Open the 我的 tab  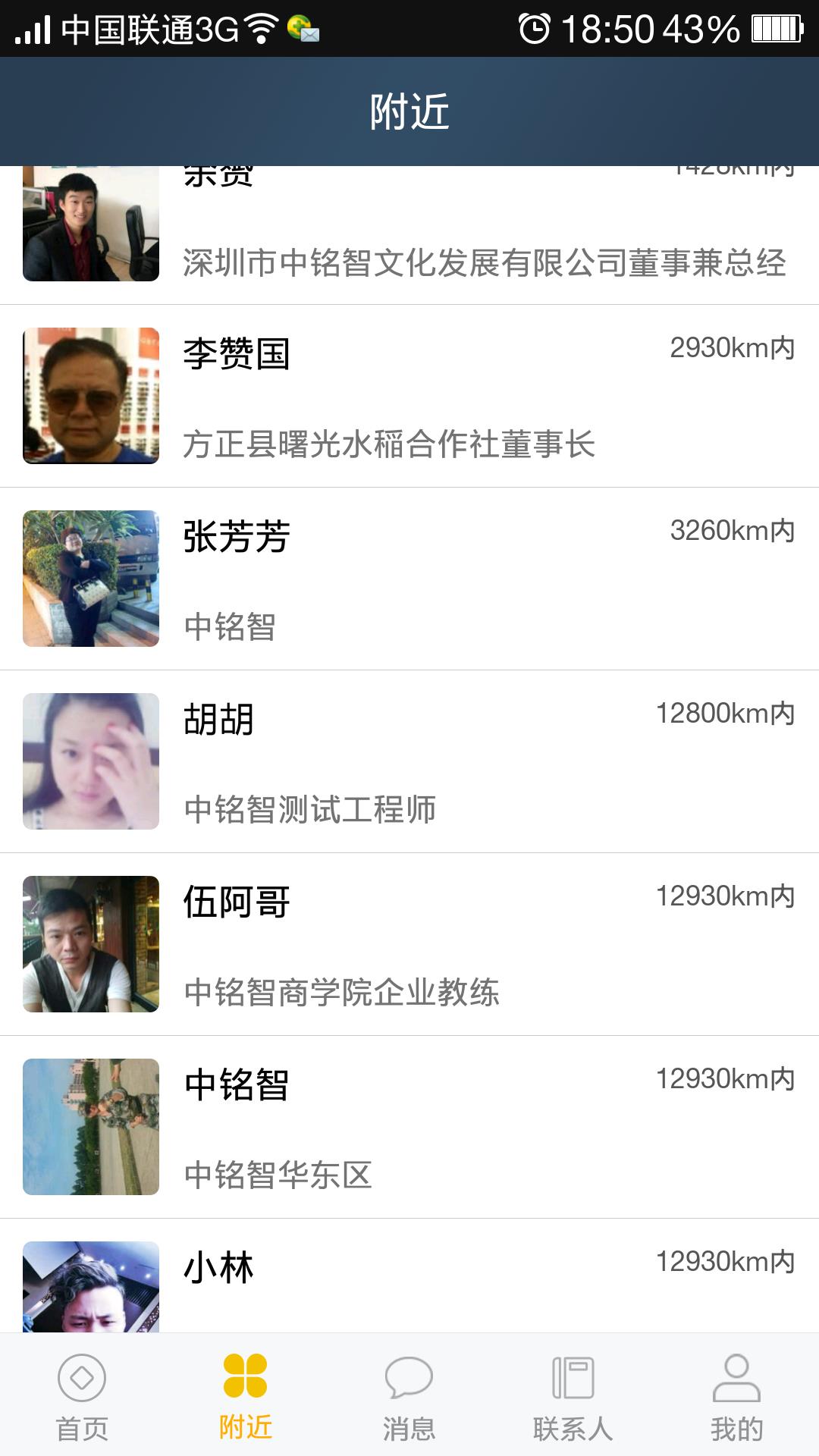tap(736, 1397)
